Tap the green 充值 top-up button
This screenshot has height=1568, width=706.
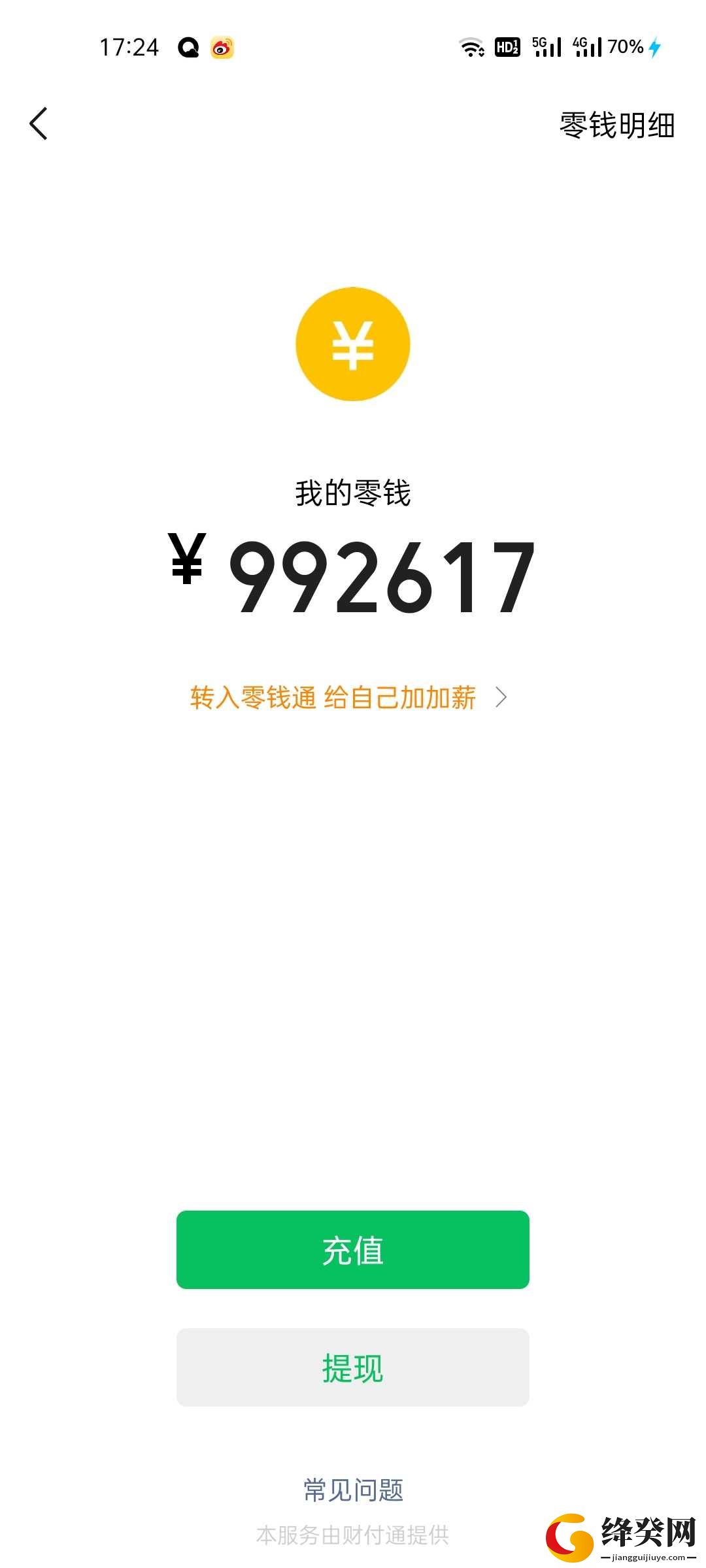353,1250
